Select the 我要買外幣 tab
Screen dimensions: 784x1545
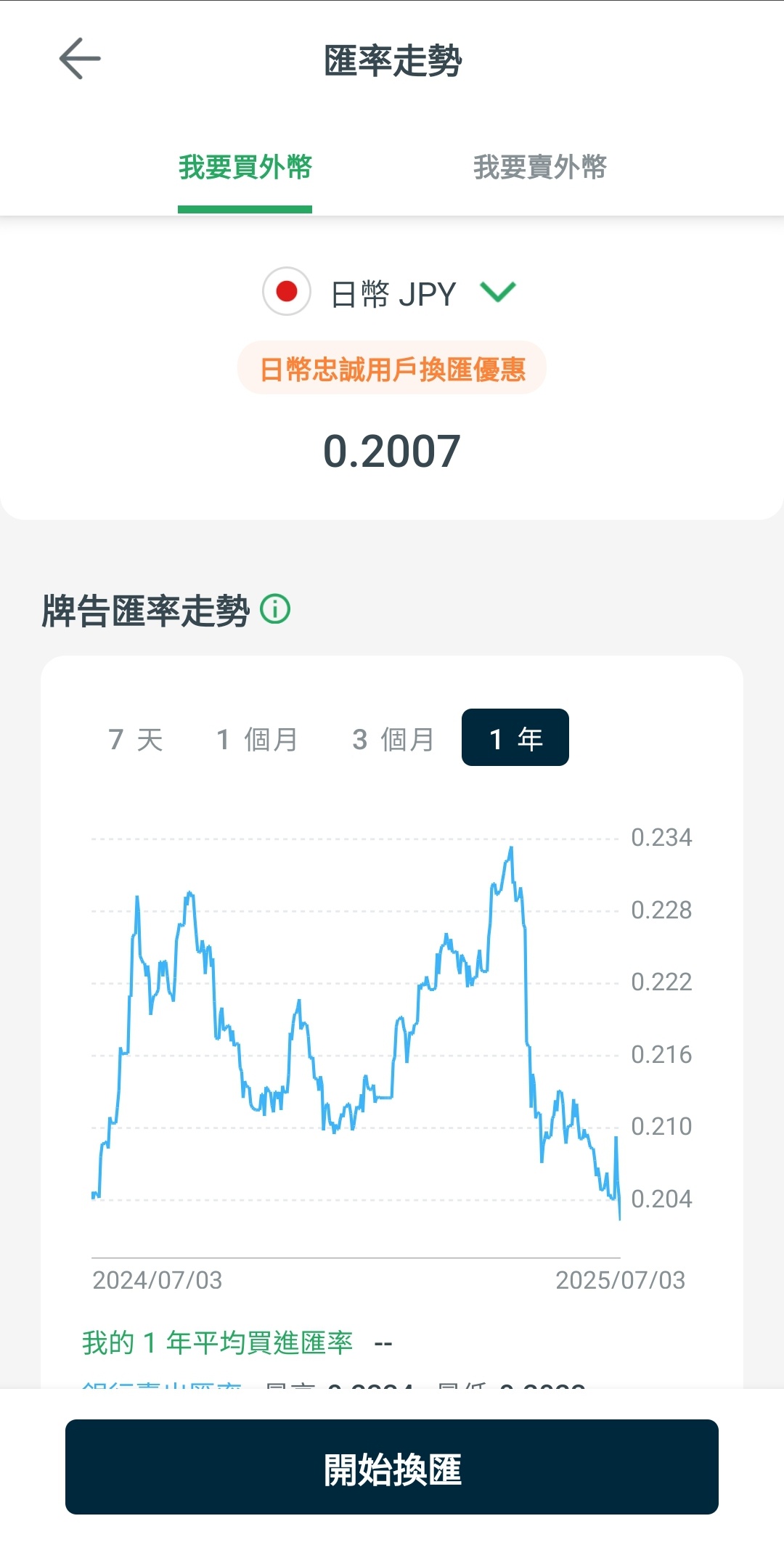click(245, 167)
